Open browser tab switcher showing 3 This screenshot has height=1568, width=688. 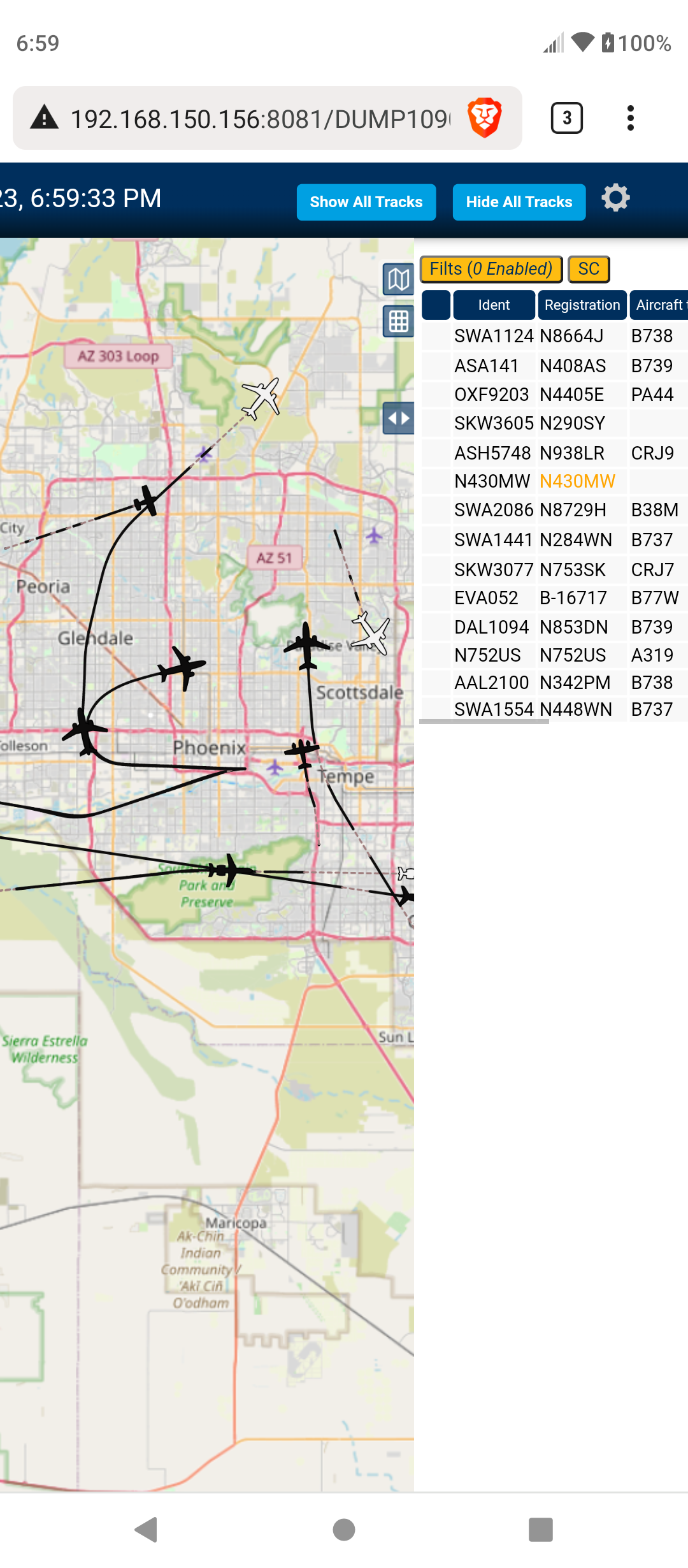566,118
